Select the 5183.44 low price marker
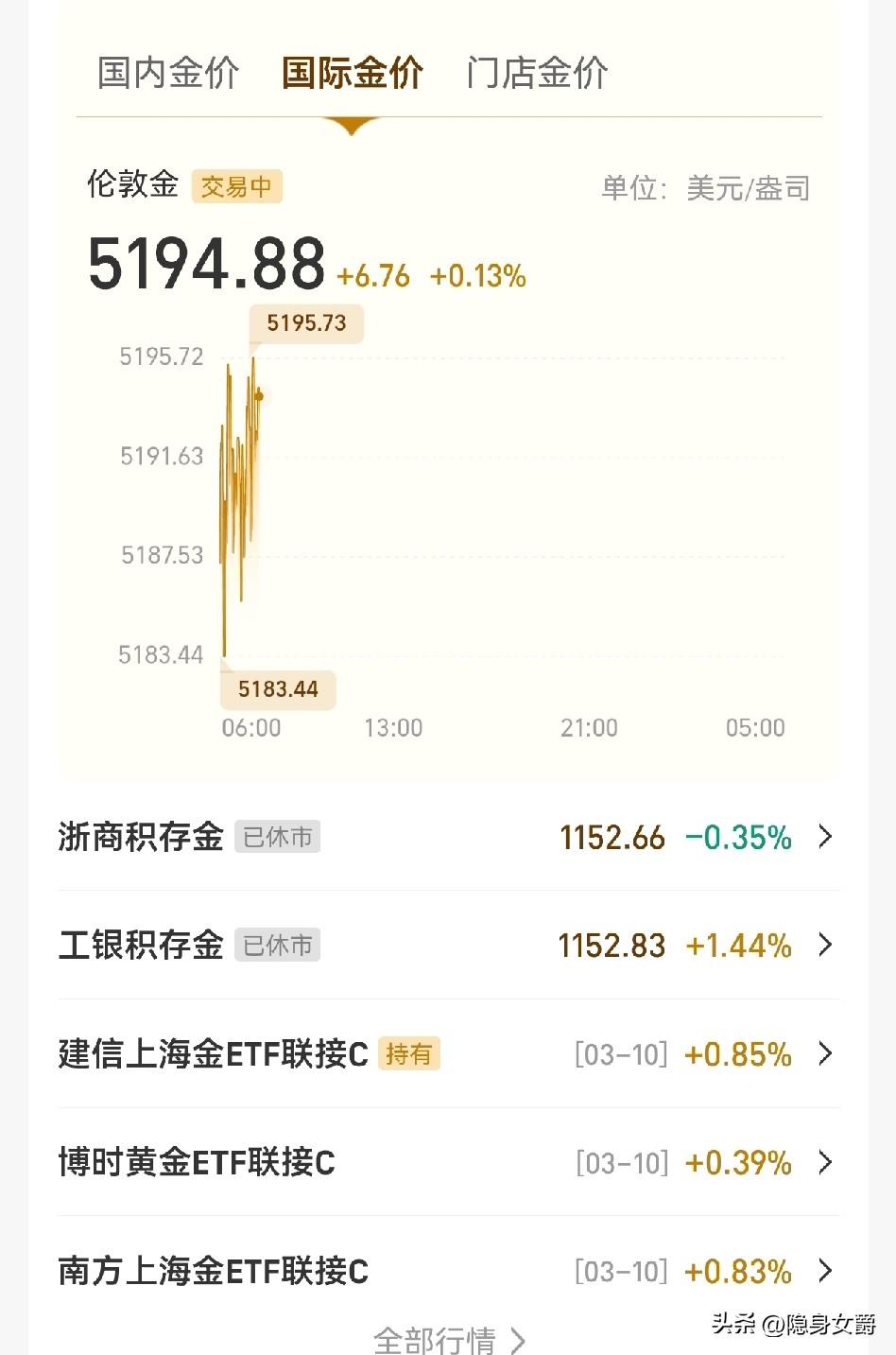Image resolution: width=896 pixels, height=1355 pixels. [x=277, y=689]
